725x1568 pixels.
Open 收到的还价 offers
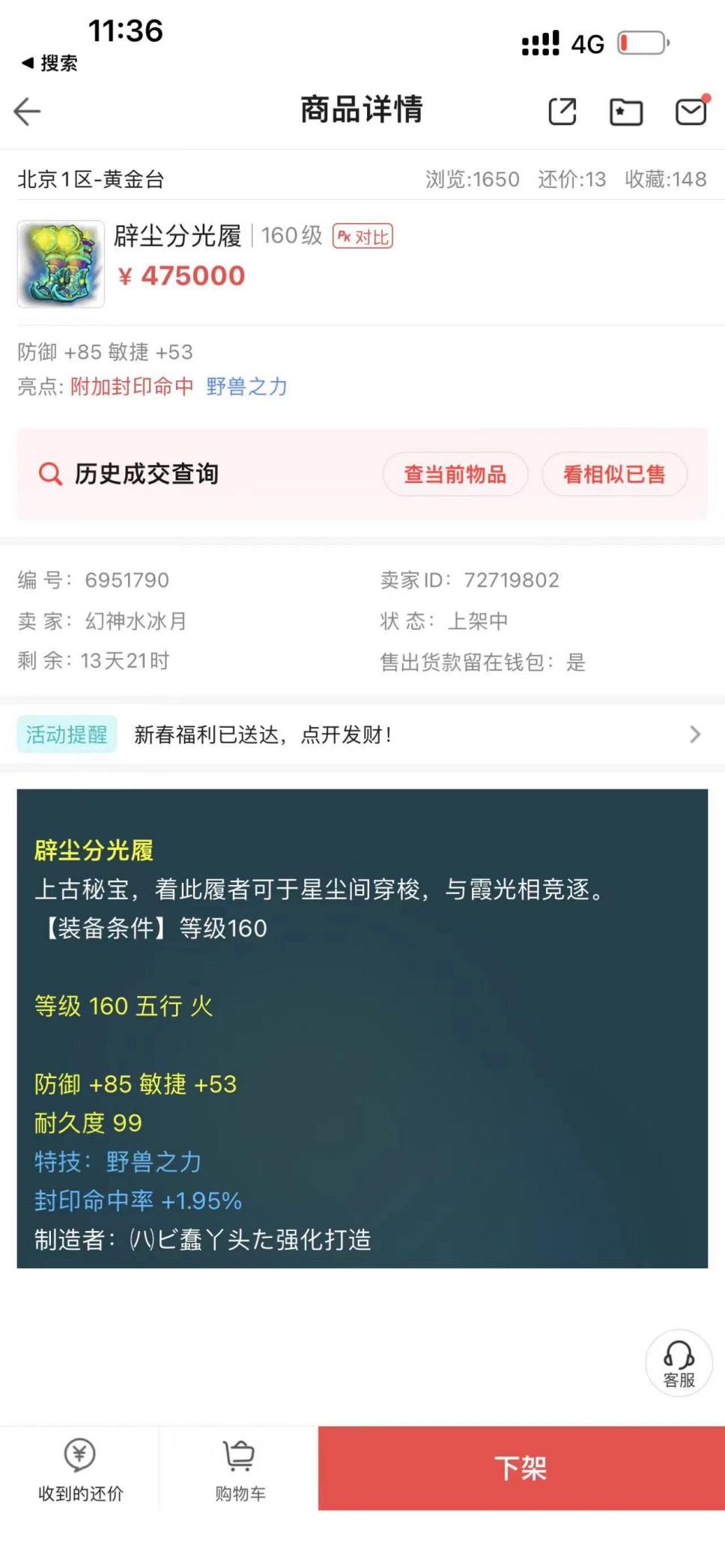pos(80,1469)
